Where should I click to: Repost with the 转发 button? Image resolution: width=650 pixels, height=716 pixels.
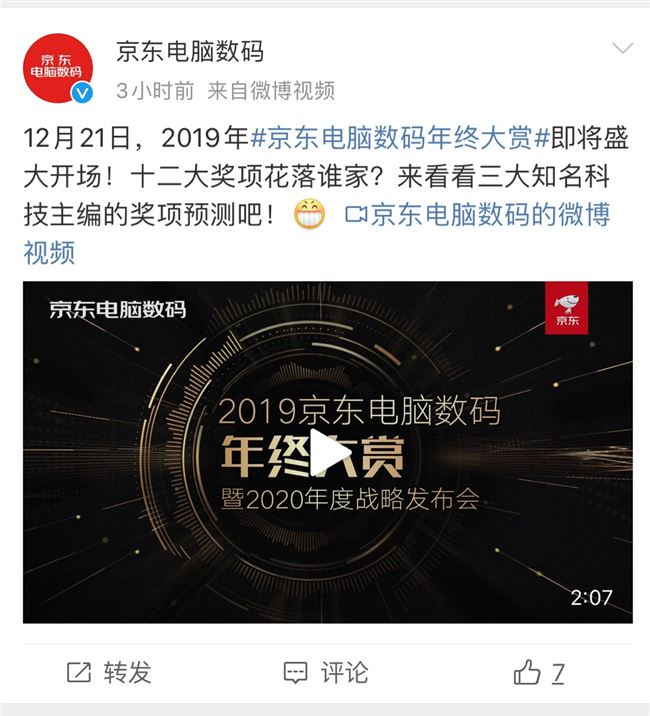click(108, 673)
